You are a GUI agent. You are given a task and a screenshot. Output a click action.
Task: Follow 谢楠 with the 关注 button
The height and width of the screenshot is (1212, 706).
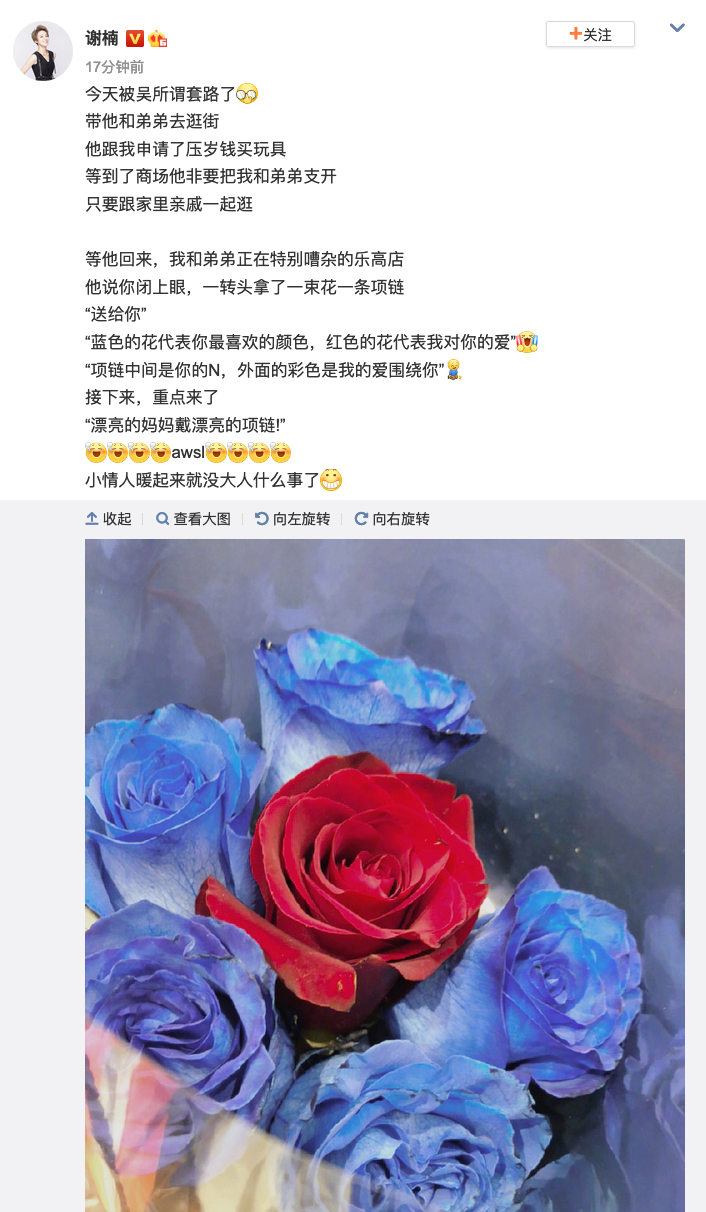click(590, 34)
